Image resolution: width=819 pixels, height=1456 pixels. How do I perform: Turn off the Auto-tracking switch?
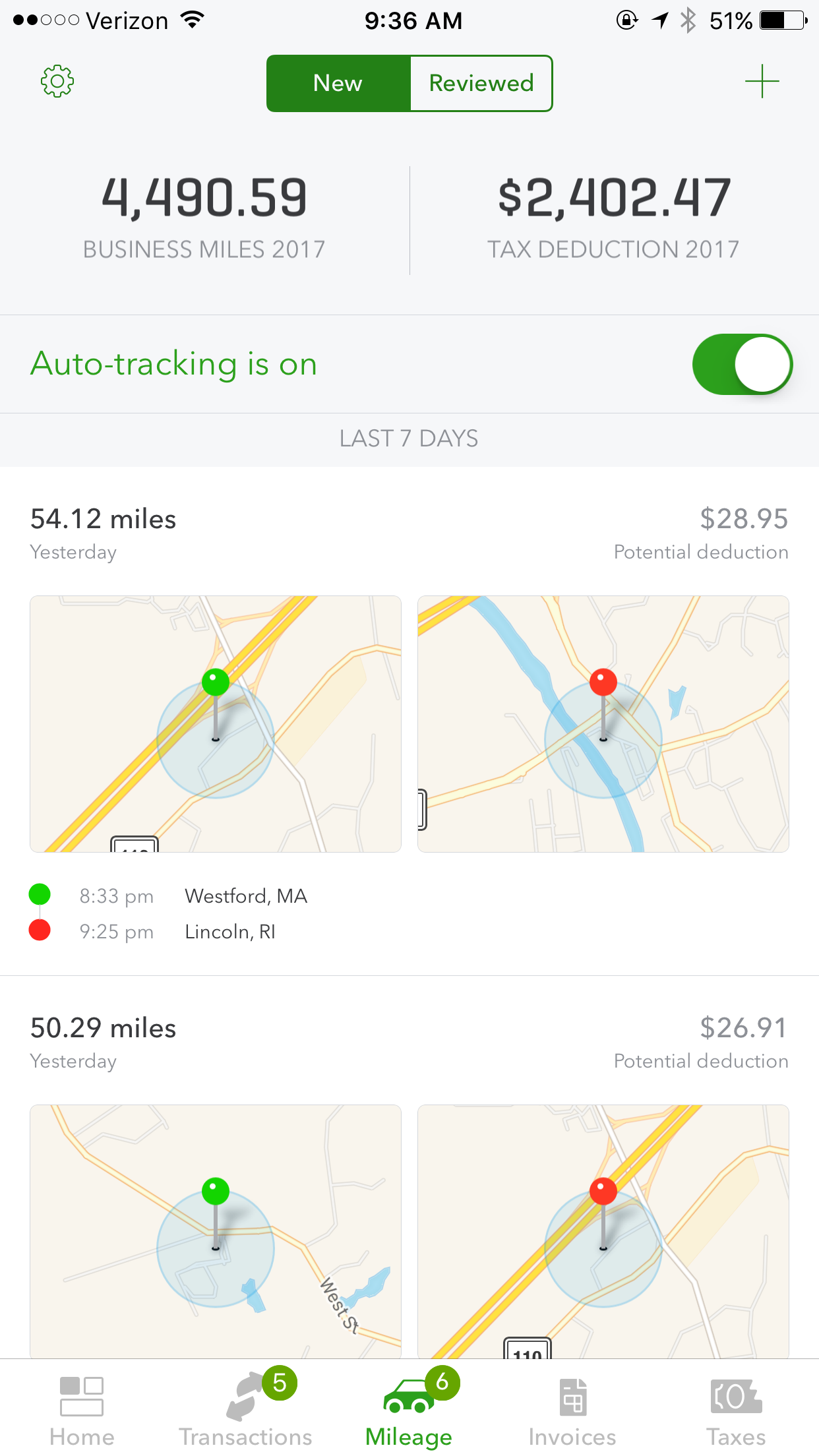[x=742, y=365]
